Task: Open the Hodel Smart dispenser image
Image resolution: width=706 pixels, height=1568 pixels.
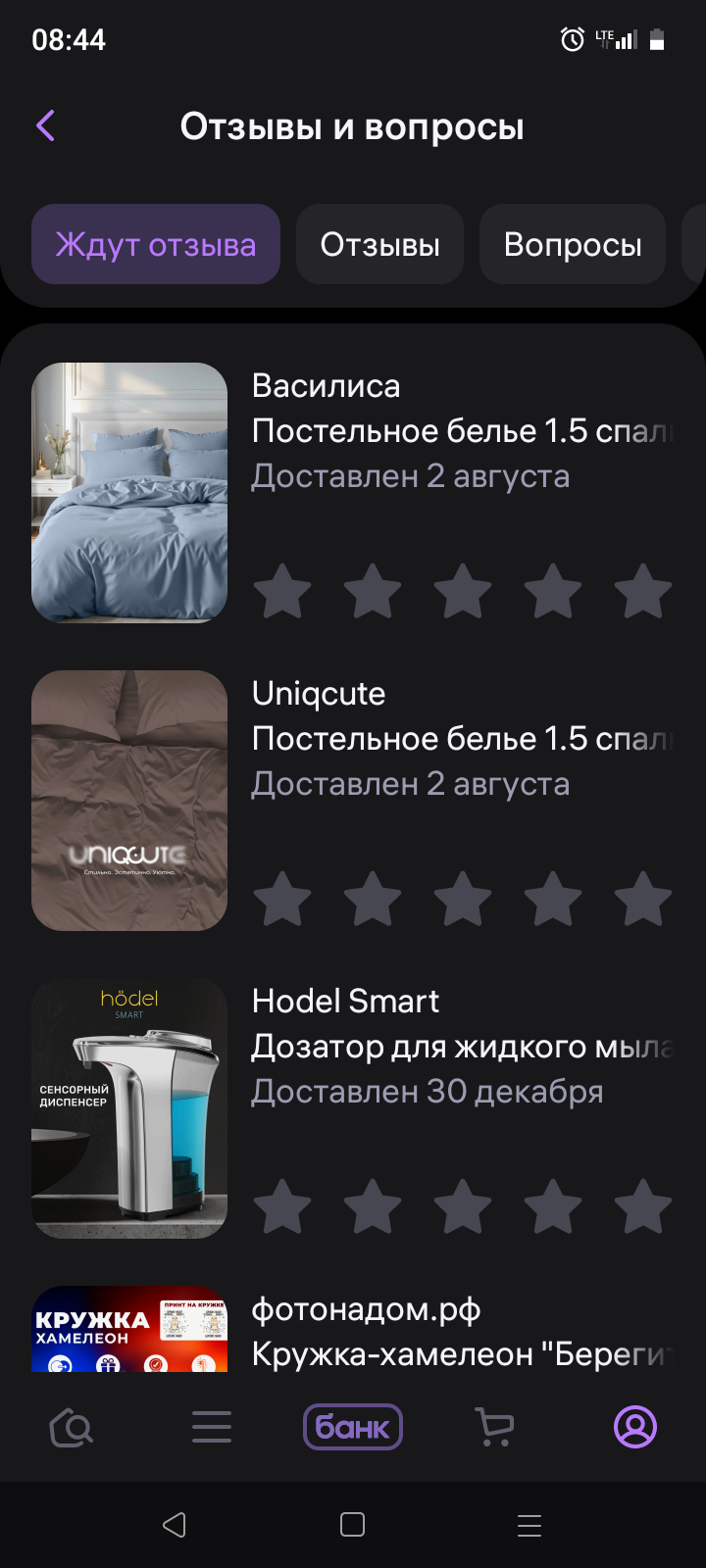Action: 129,1108
